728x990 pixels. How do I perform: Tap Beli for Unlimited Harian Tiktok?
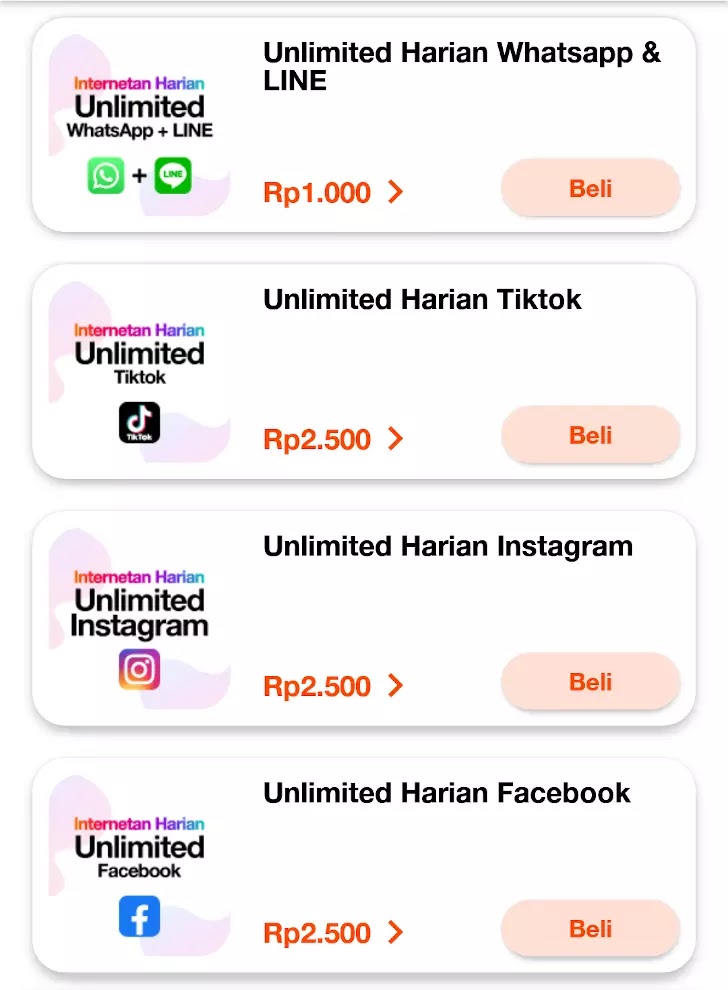590,435
